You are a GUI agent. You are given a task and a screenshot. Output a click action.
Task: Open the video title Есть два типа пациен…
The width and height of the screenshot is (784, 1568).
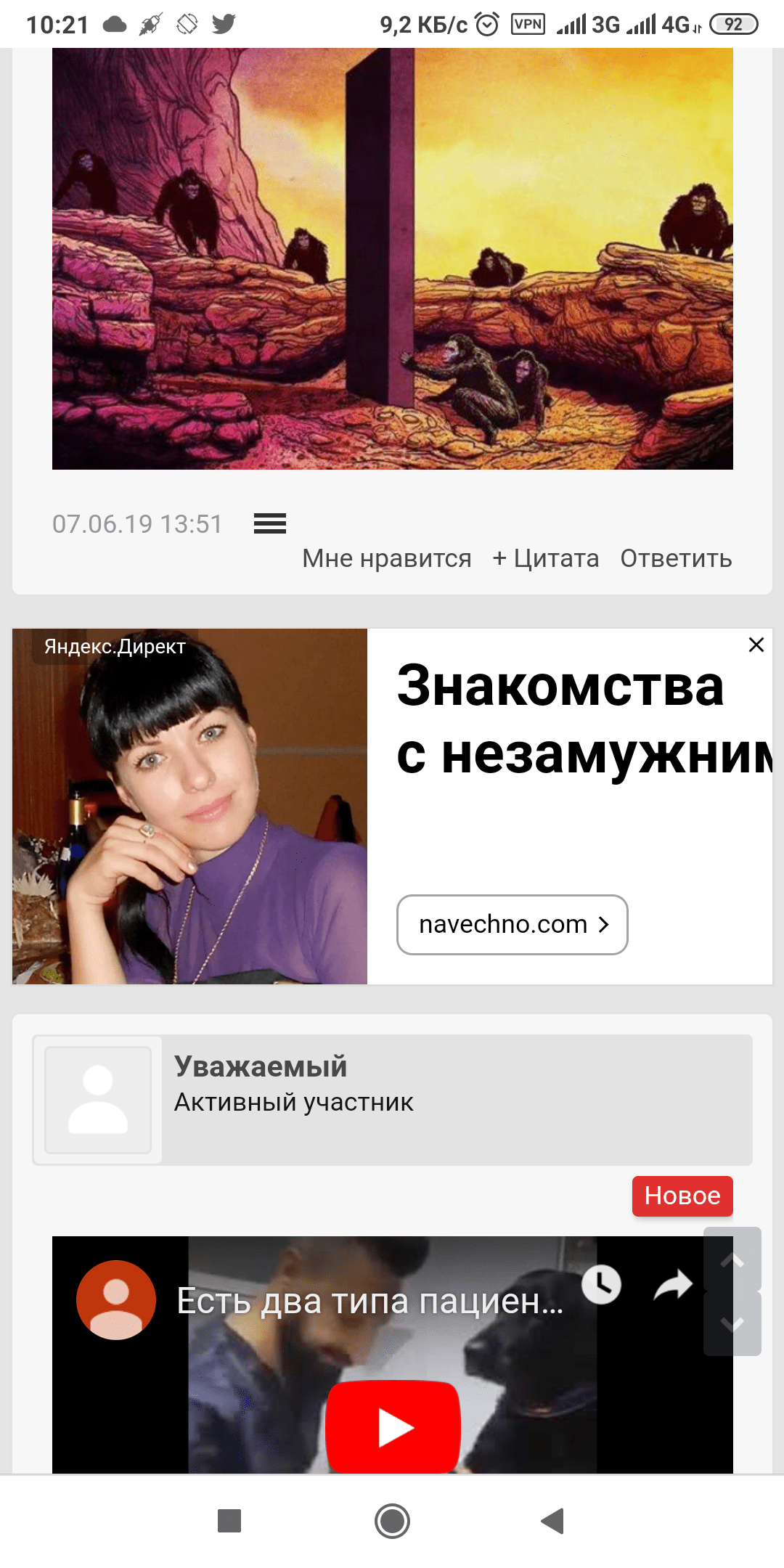tap(369, 1300)
